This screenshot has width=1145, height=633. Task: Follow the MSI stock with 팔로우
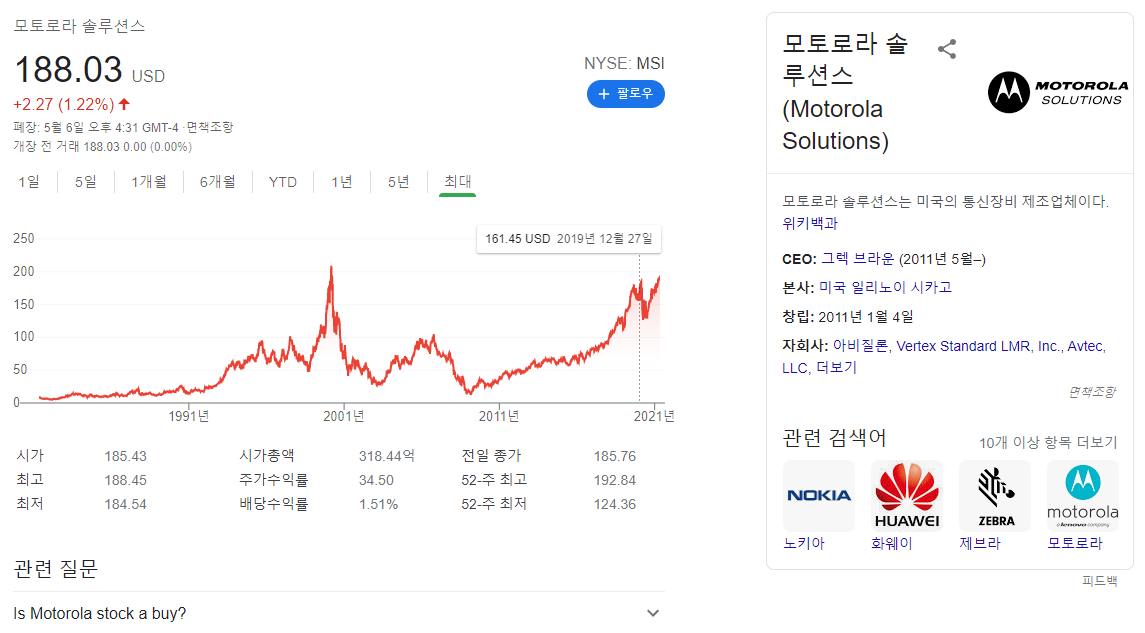pyautogui.click(x=626, y=93)
